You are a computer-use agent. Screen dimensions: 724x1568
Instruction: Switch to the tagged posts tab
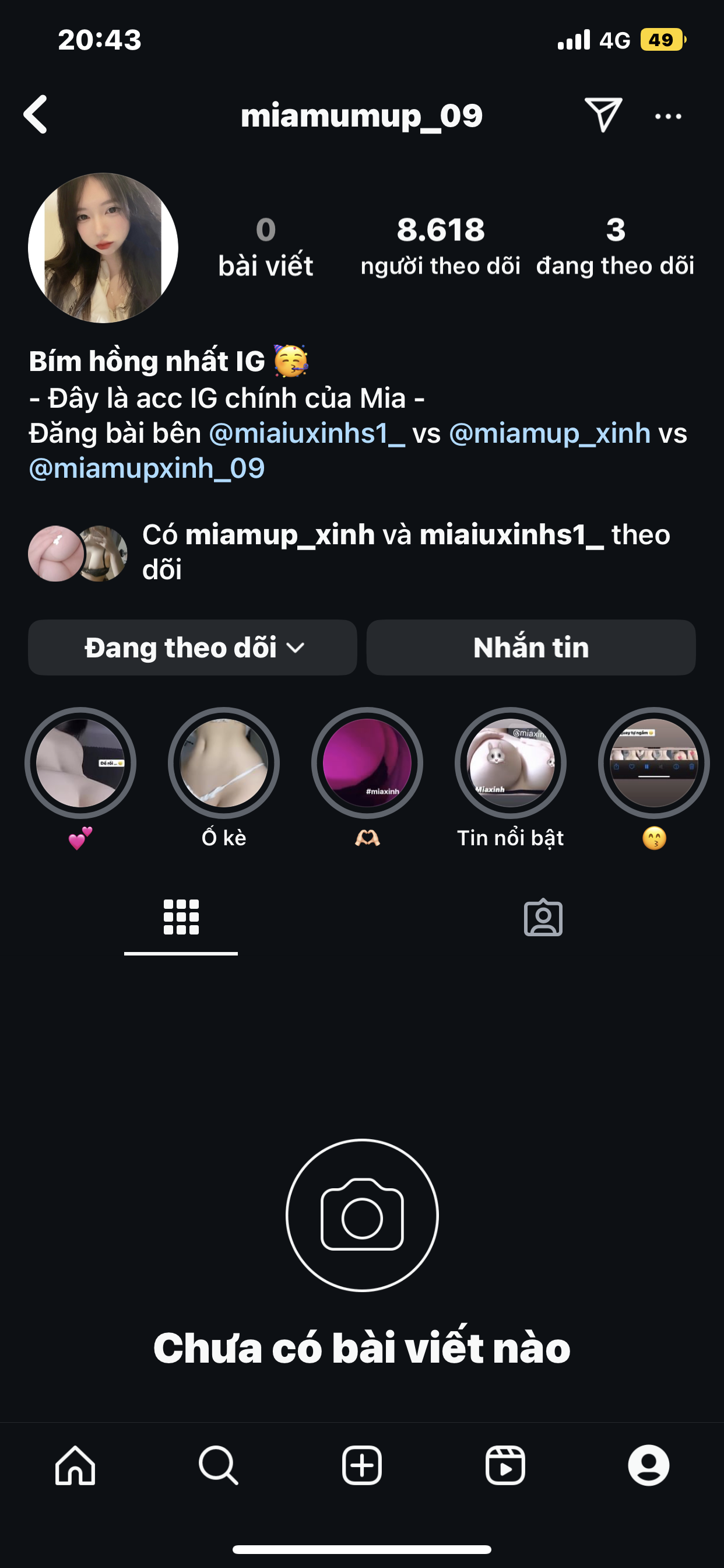pyautogui.click(x=543, y=918)
